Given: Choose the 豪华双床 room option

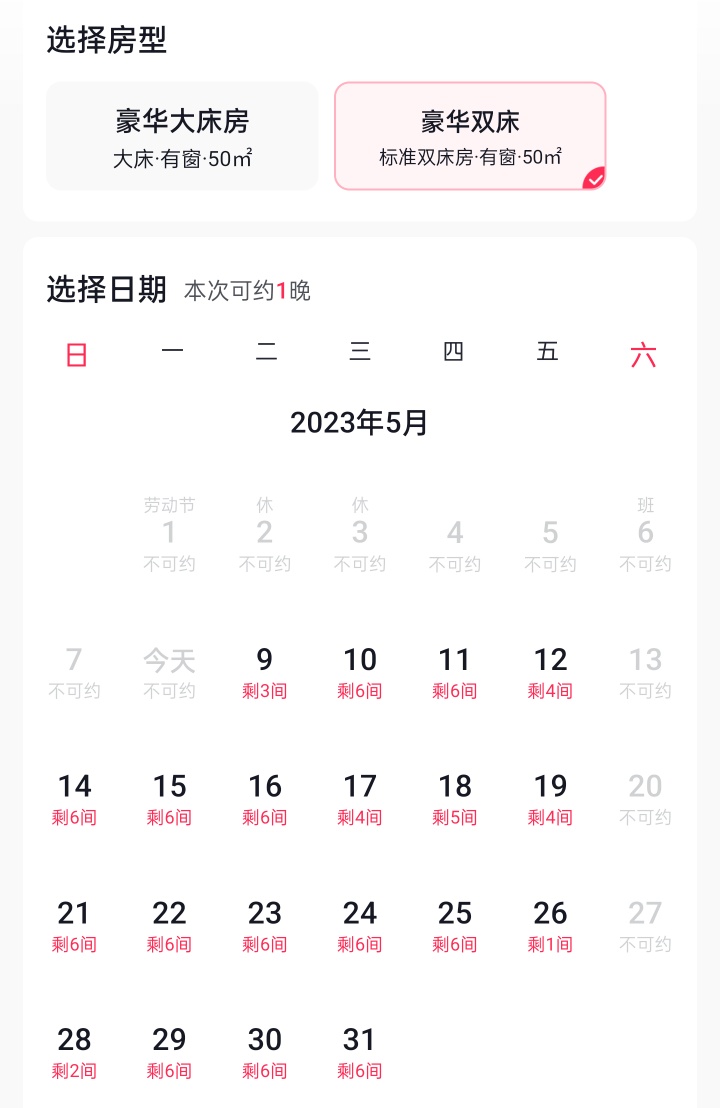Looking at the screenshot, I should click(470, 136).
